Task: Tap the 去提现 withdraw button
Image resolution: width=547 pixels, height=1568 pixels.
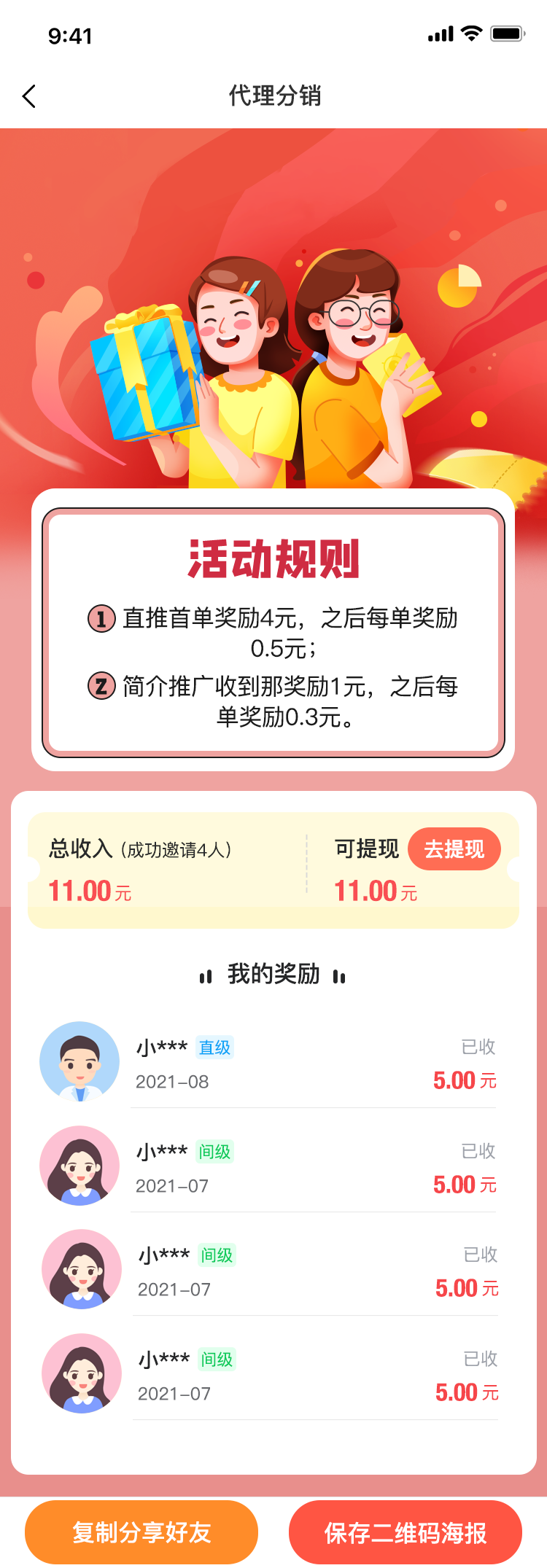Action: point(454,849)
